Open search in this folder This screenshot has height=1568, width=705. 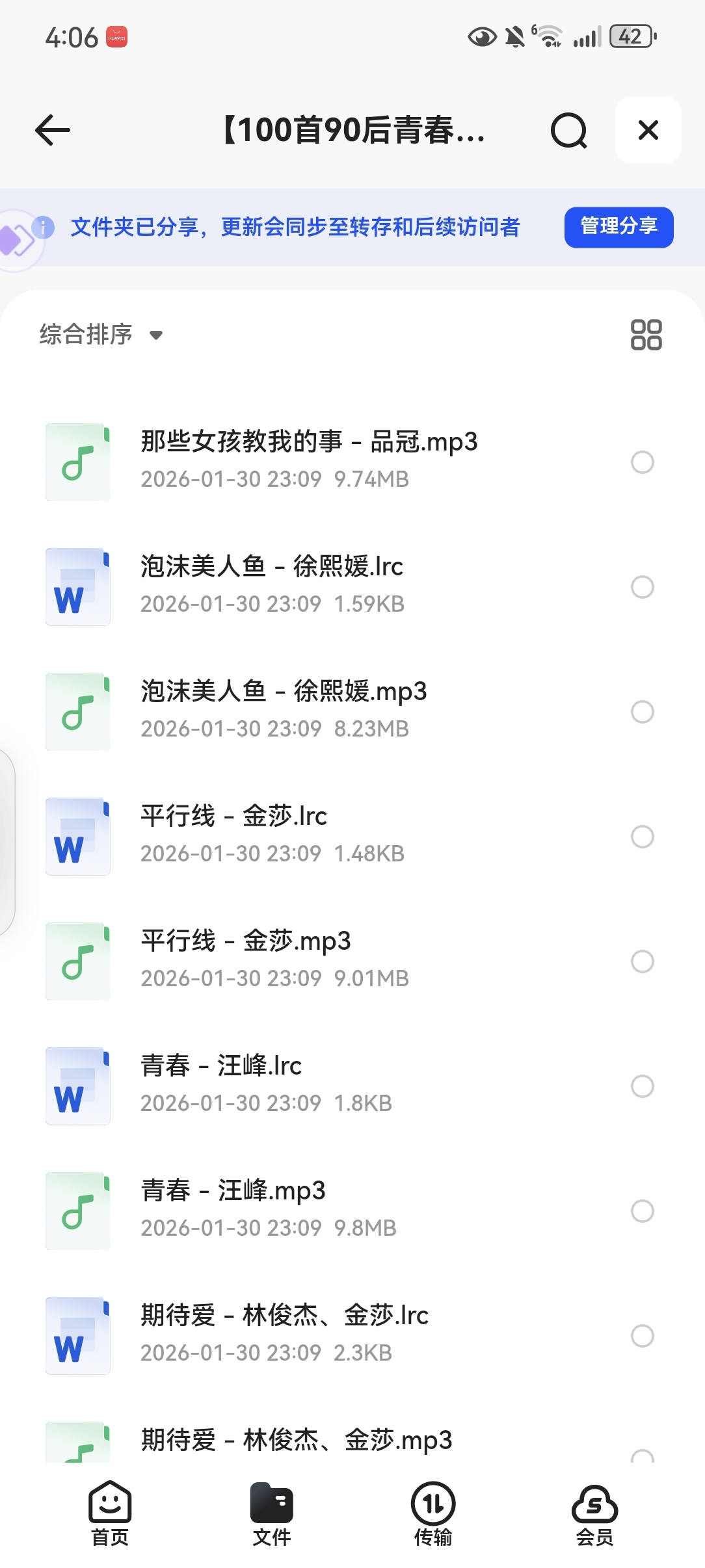click(x=568, y=130)
